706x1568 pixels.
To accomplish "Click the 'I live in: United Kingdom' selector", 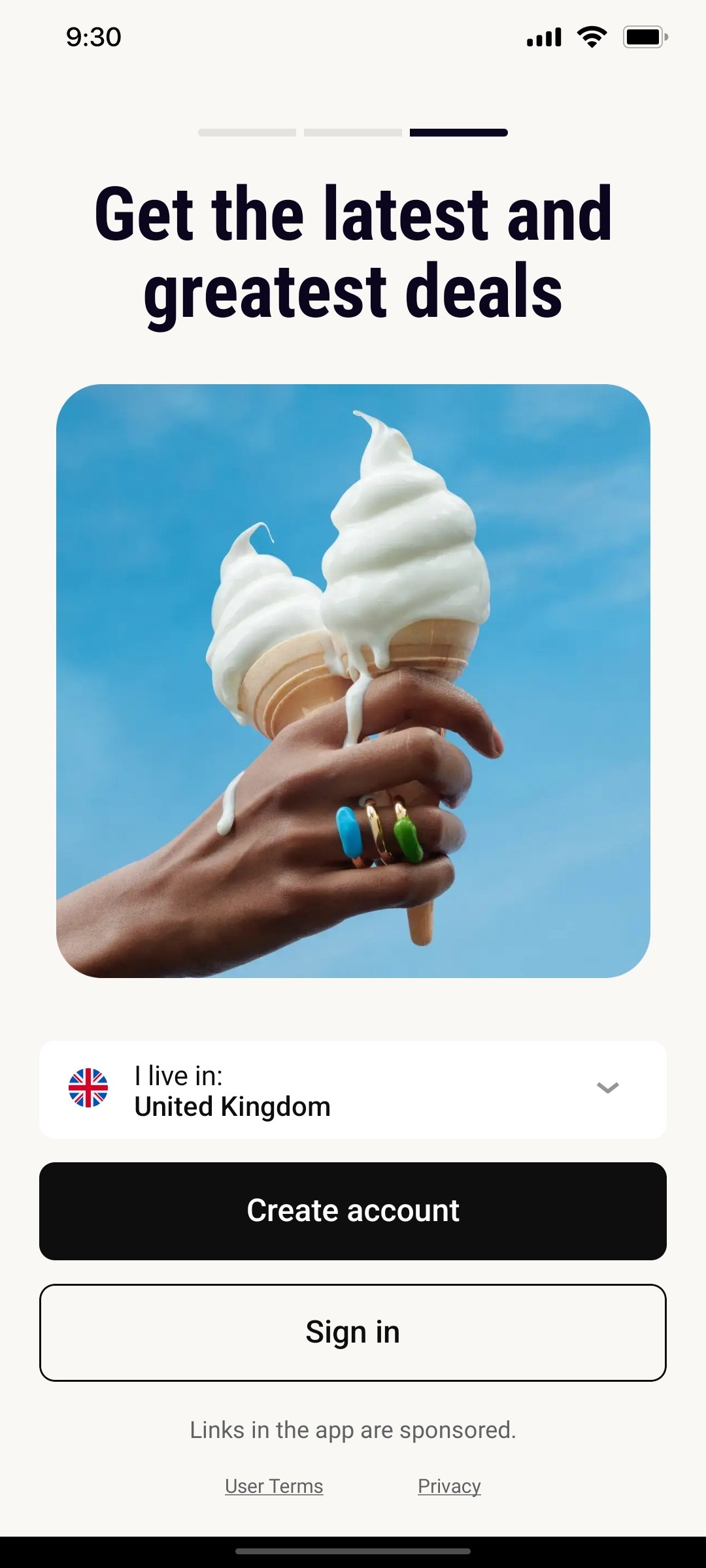I will (x=353, y=1088).
